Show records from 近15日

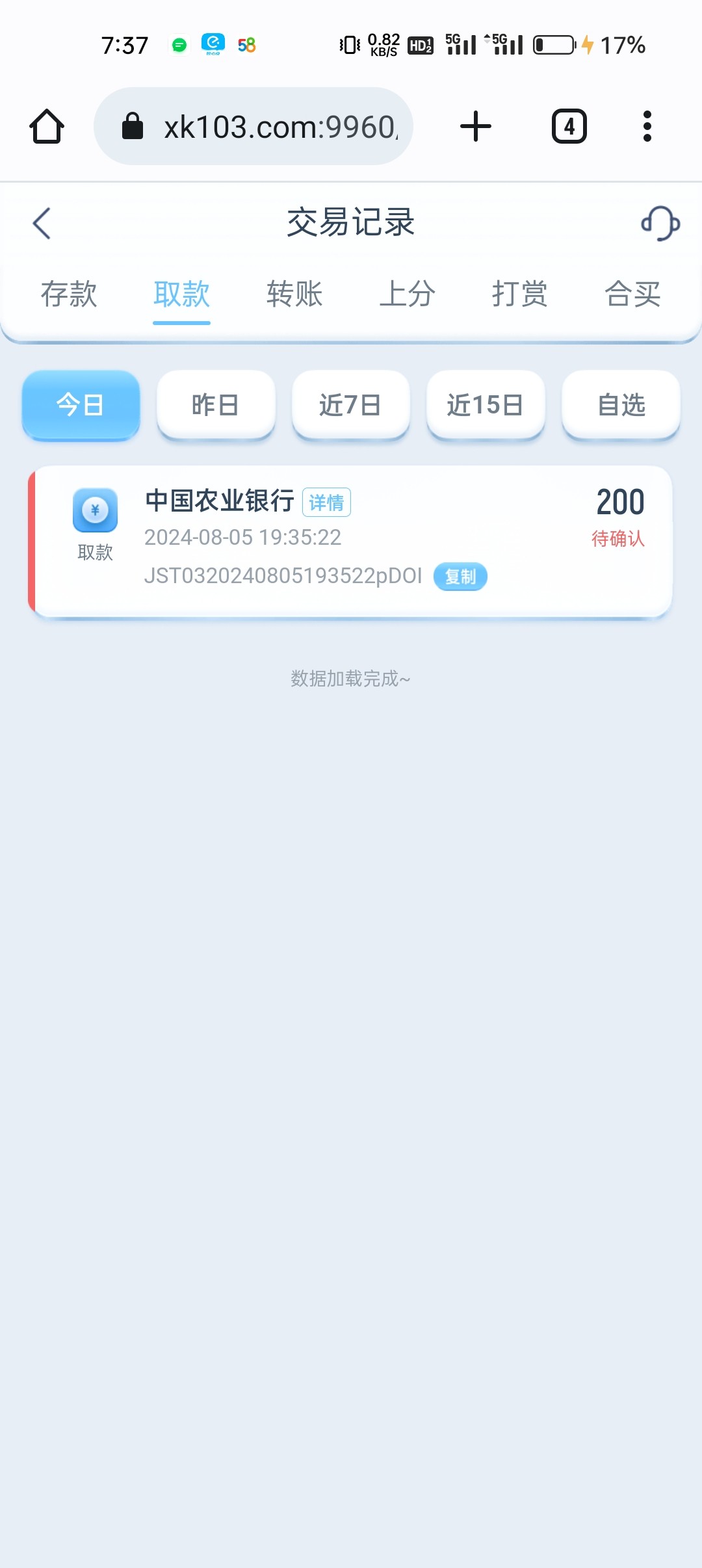pyautogui.click(x=486, y=405)
